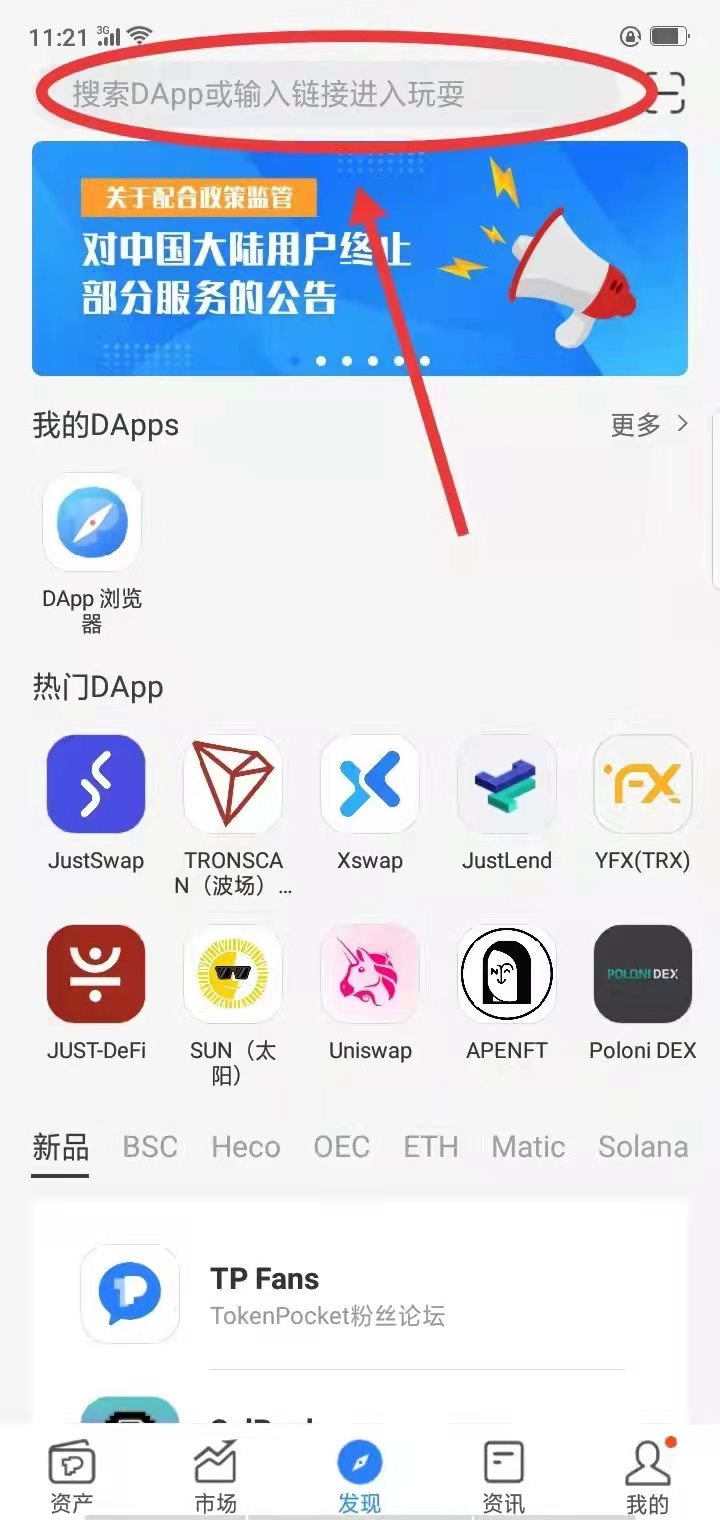Open the TRONSCAN DApp
The width and height of the screenshot is (720, 1520).
pos(233,784)
